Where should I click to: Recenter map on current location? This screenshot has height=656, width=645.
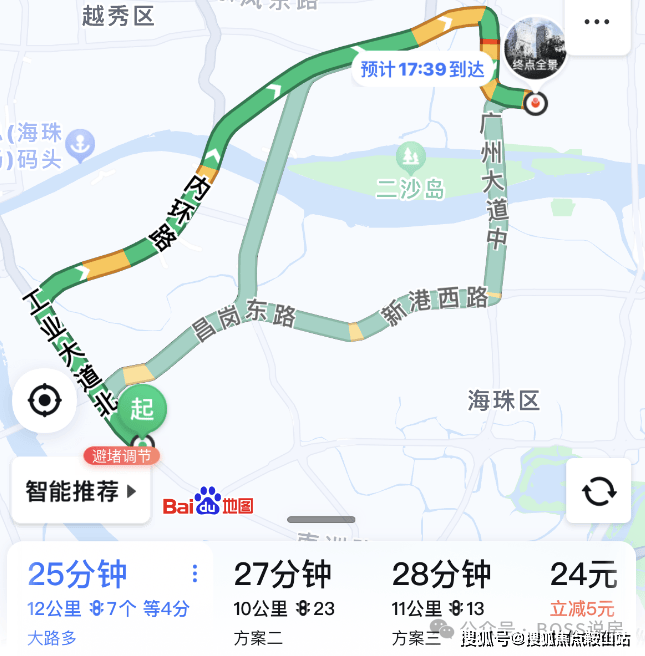click(45, 402)
